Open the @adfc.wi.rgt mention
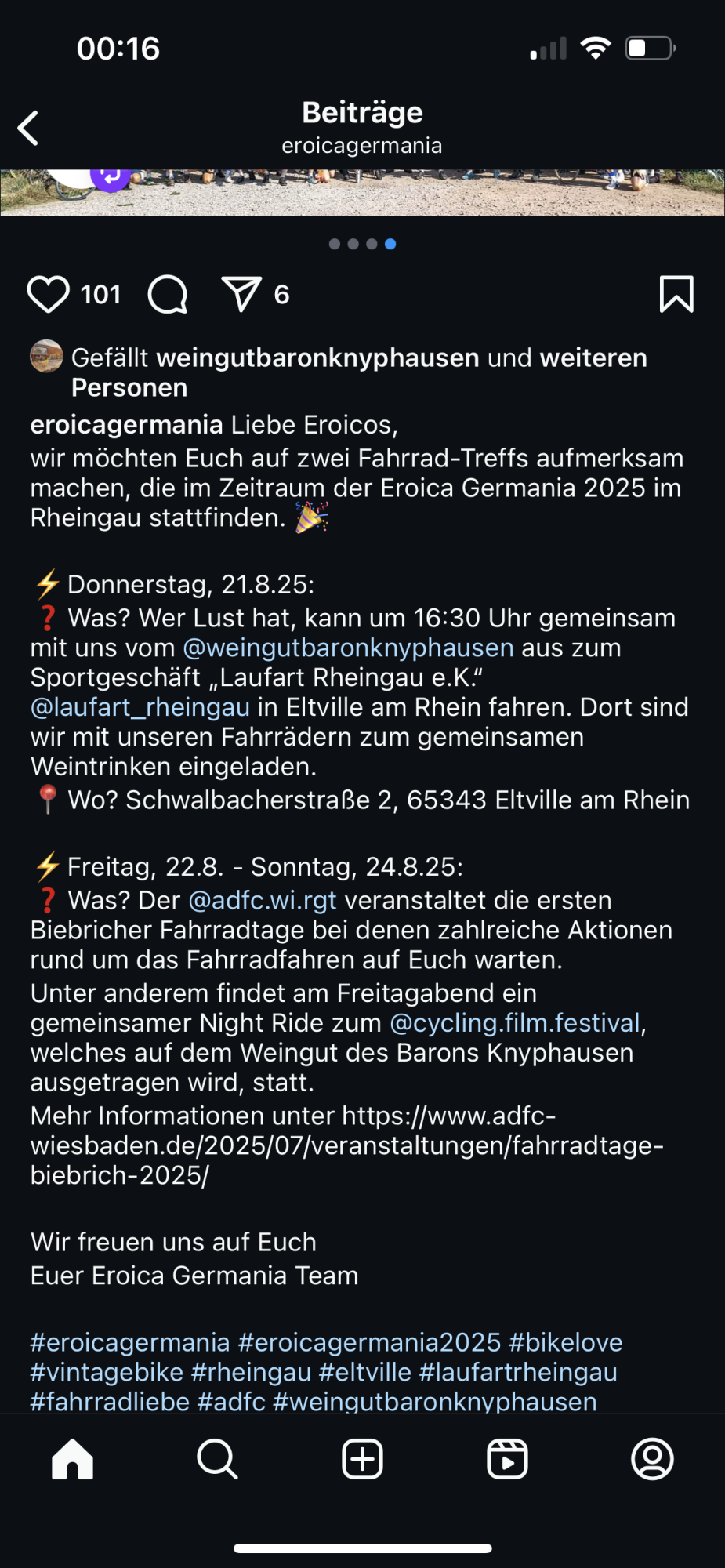725x1568 pixels. 263,901
